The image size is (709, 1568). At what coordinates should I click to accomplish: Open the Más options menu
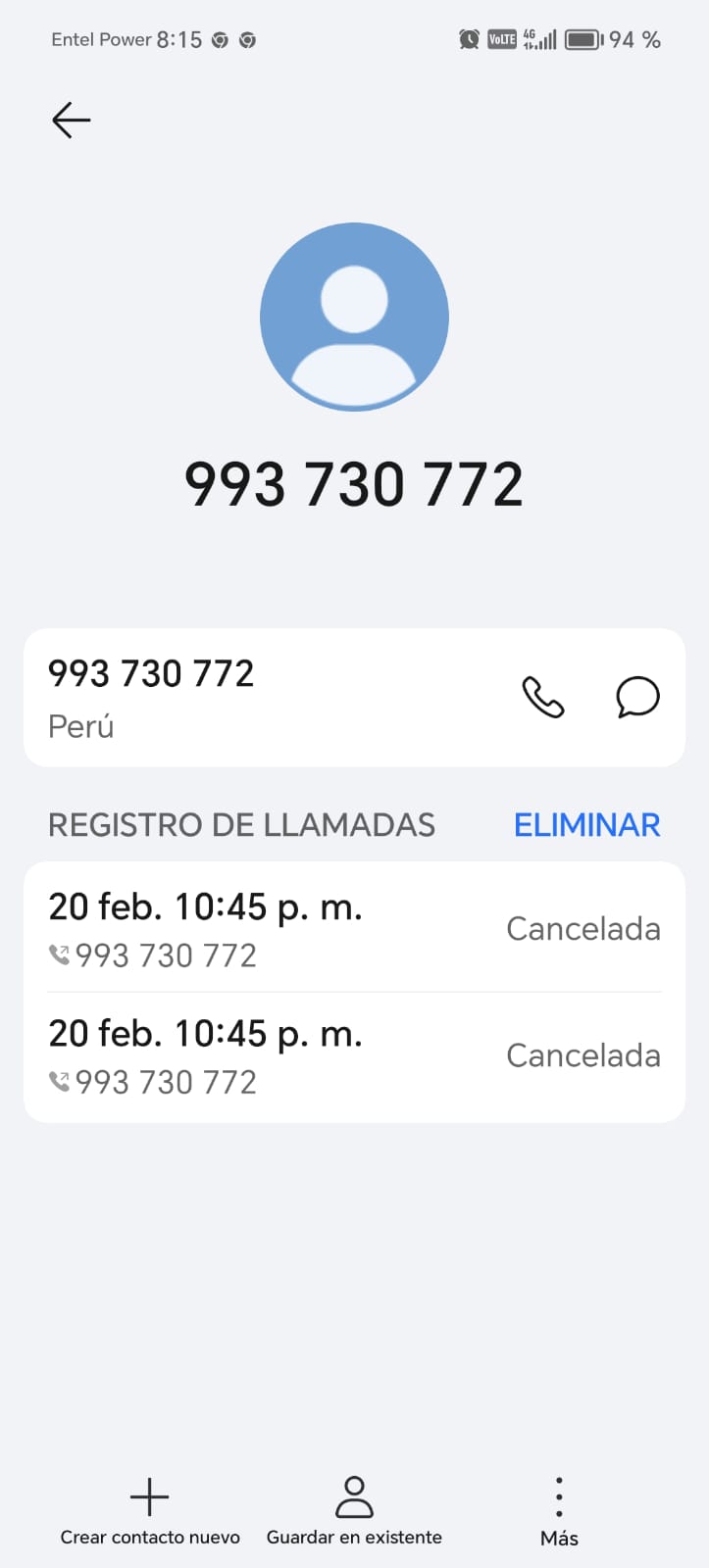559,1511
